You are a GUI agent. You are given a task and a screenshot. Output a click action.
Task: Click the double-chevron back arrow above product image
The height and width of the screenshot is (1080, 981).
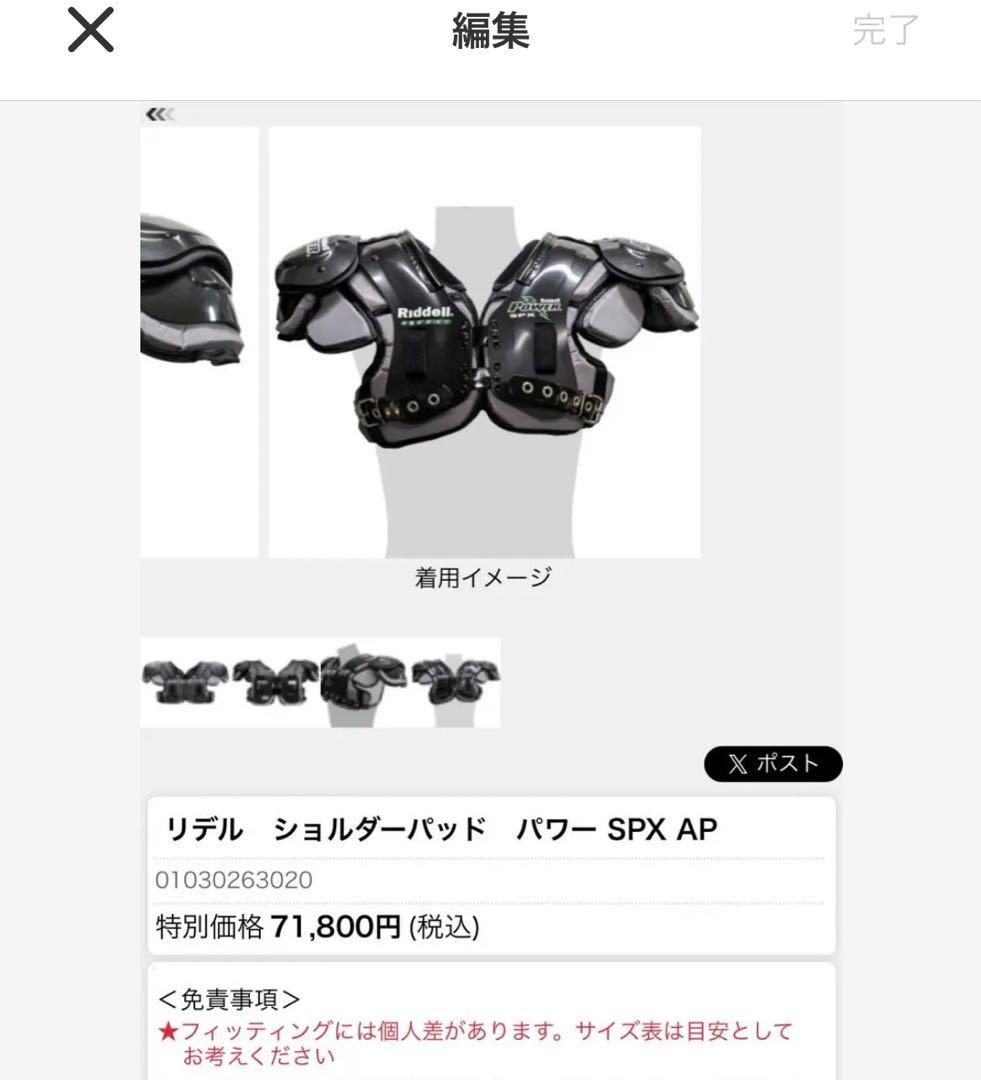click(158, 114)
